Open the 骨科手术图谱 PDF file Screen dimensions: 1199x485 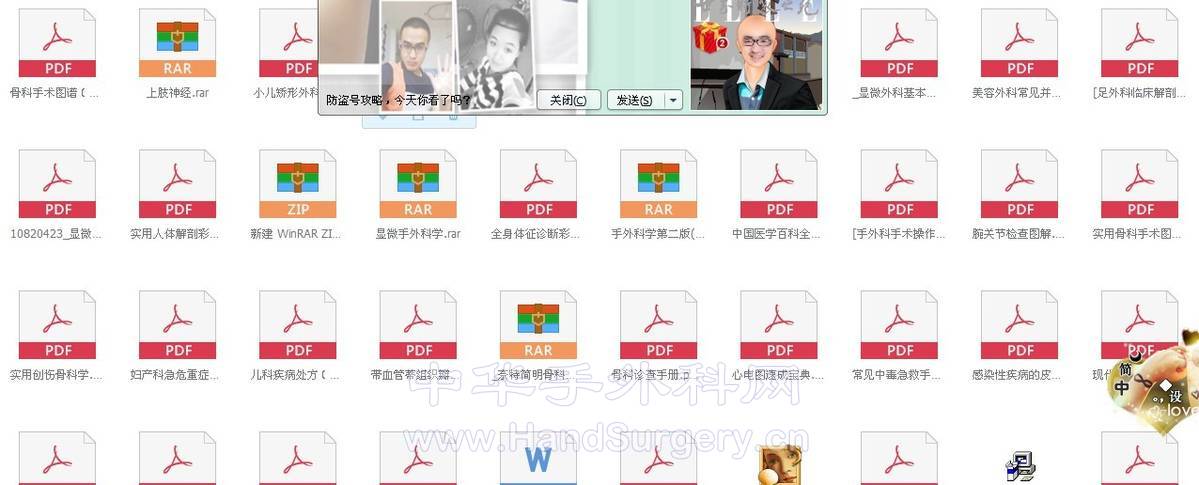pos(57,45)
